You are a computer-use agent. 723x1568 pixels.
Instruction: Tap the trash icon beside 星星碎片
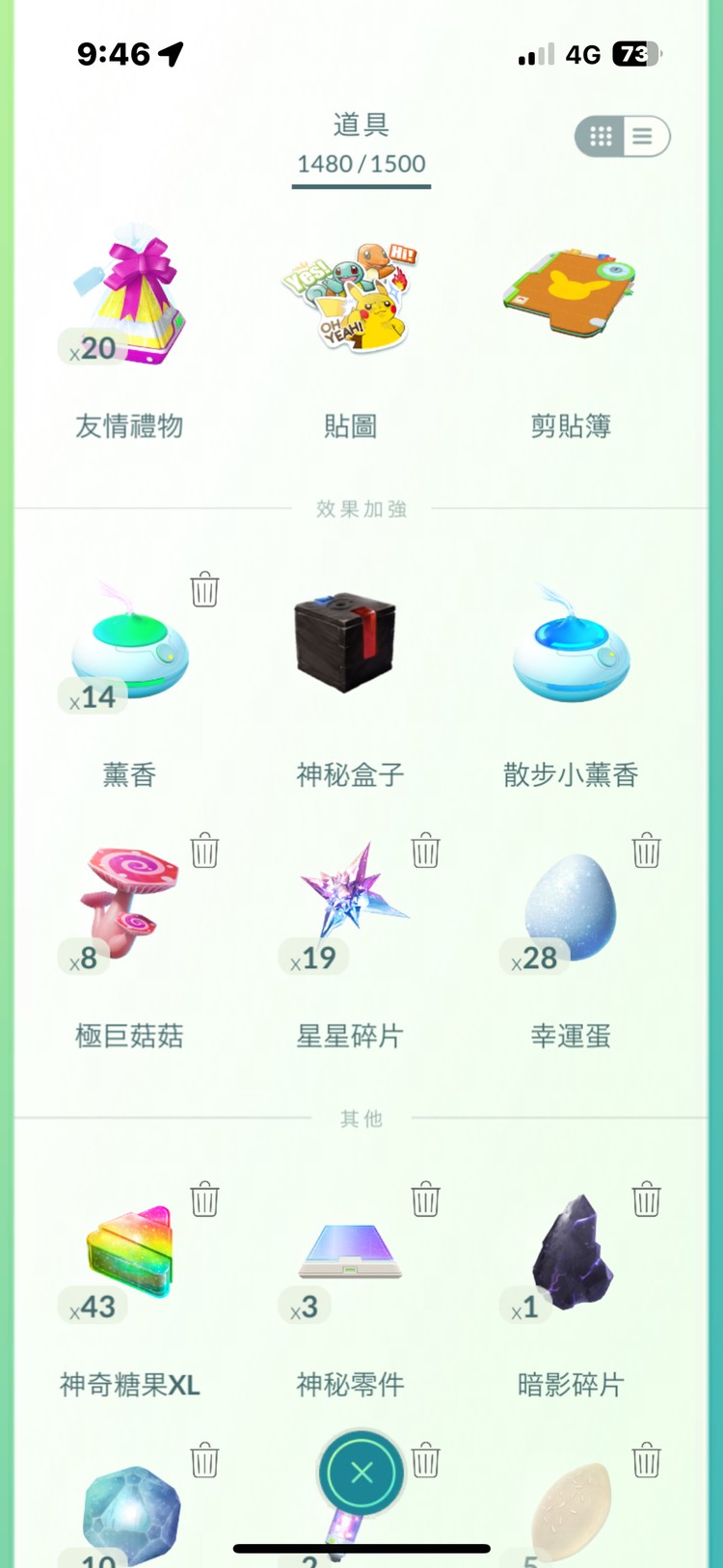click(425, 851)
